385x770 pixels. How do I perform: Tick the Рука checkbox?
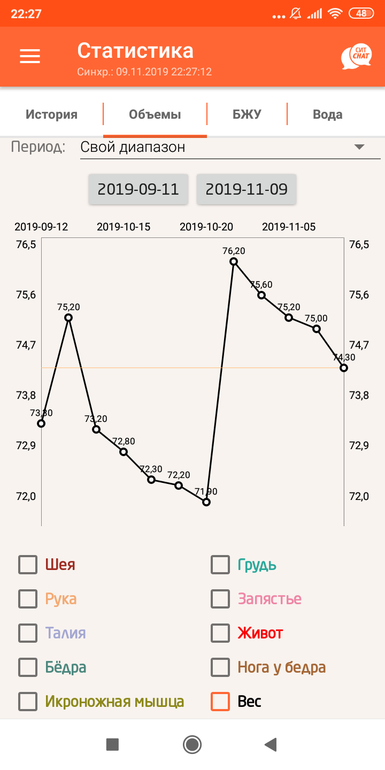[28, 599]
